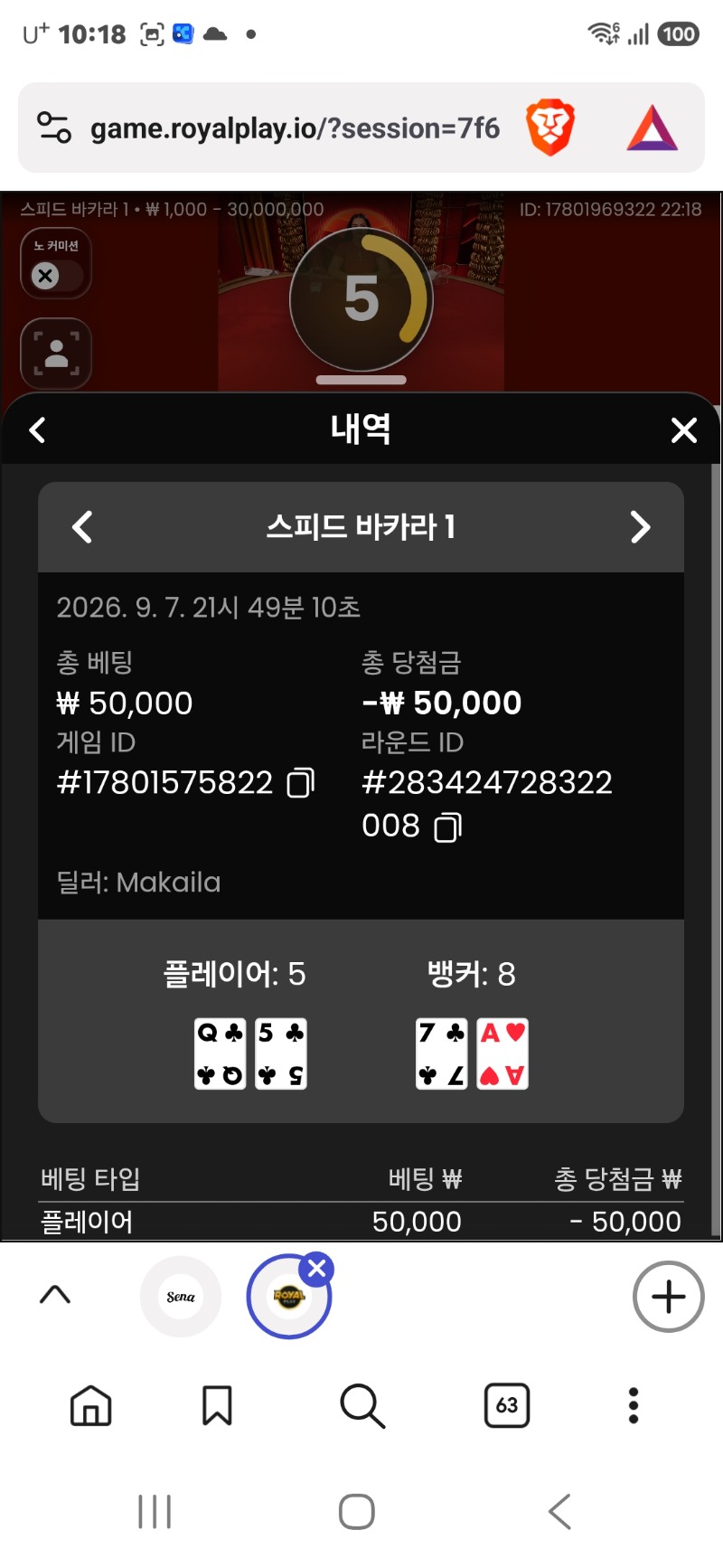Add a new browser tab
This screenshot has height=1568, width=723.
[x=669, y=1297]
